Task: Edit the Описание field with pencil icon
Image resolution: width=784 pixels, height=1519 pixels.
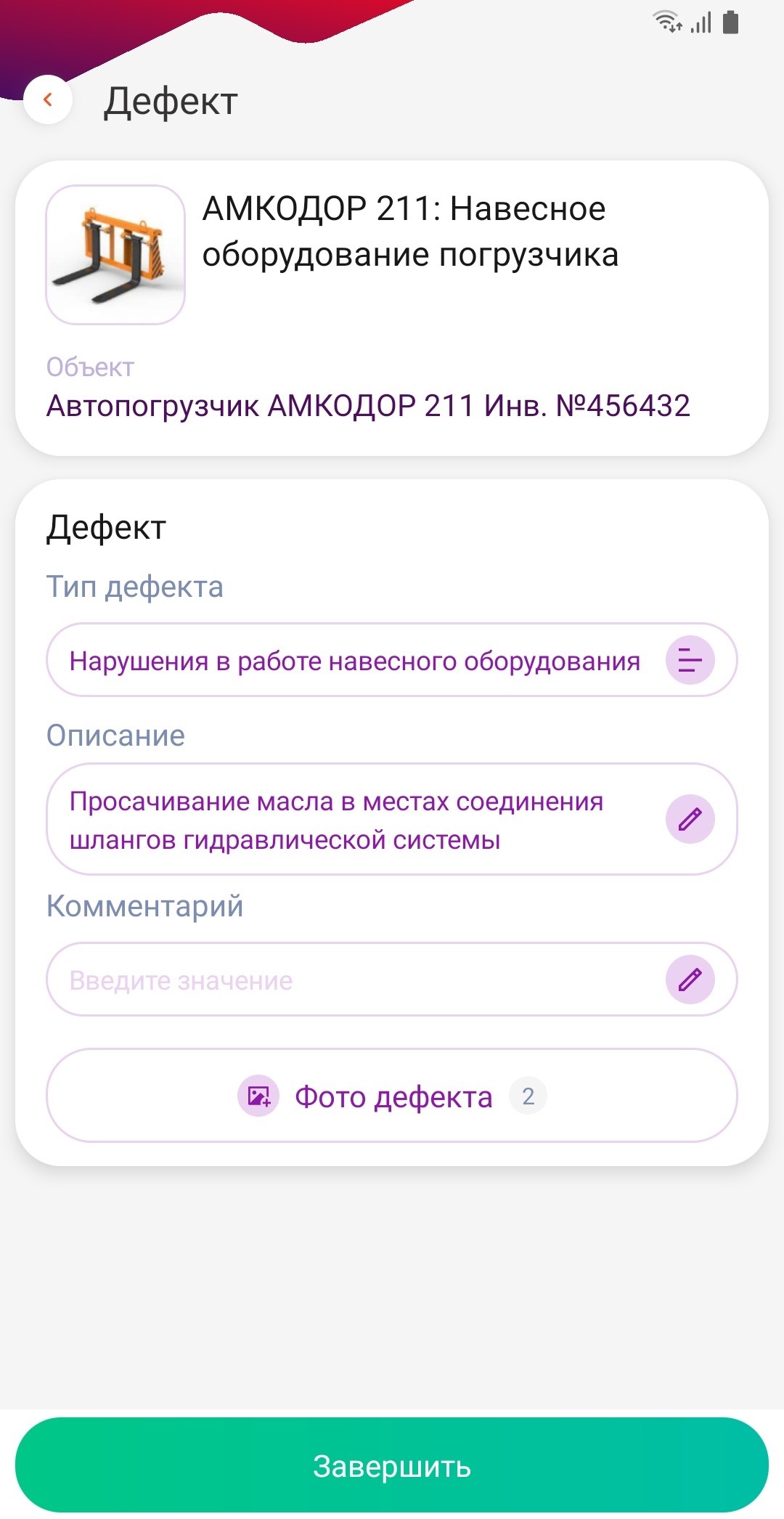Action: [x=690, y=819]
